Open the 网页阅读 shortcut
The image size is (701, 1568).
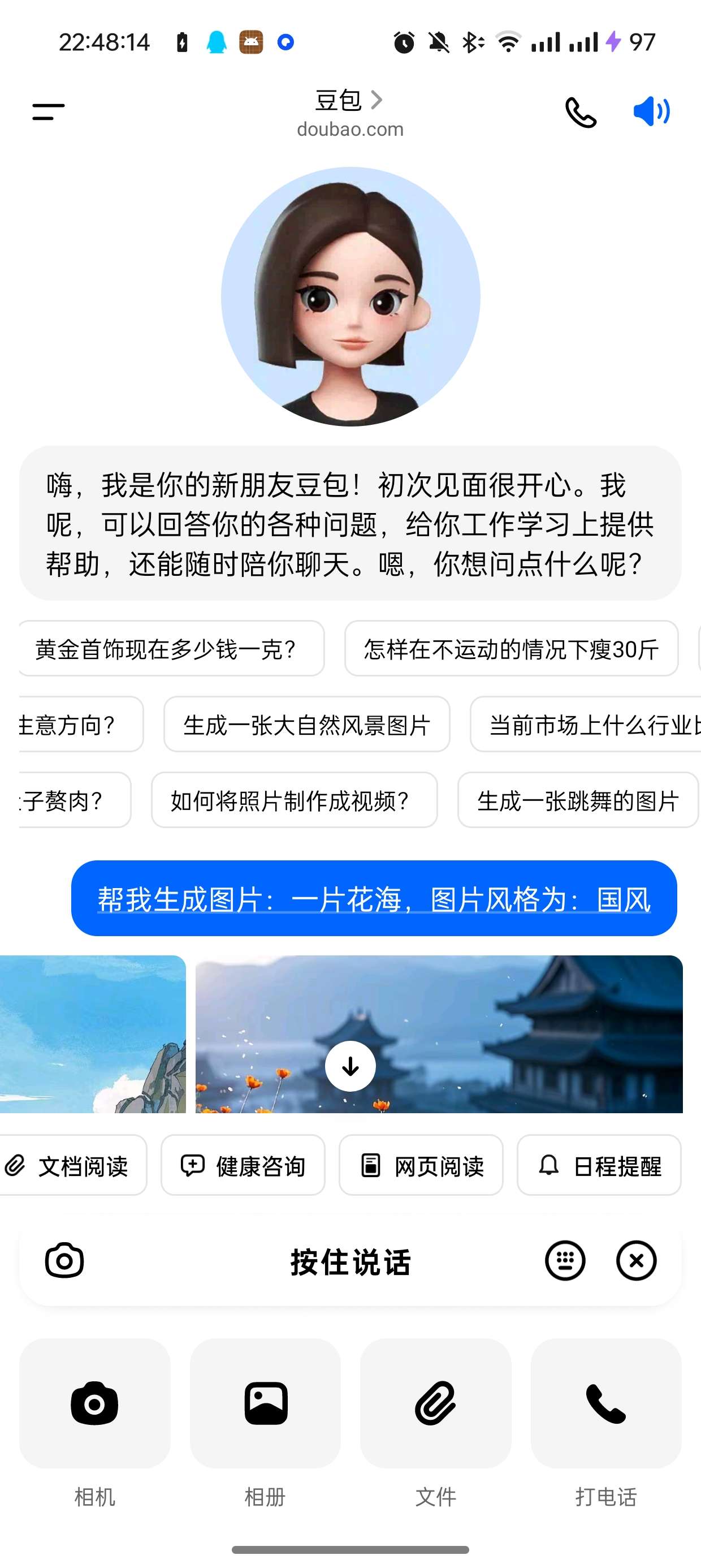pyautogui.click(x=421, y=1166)
